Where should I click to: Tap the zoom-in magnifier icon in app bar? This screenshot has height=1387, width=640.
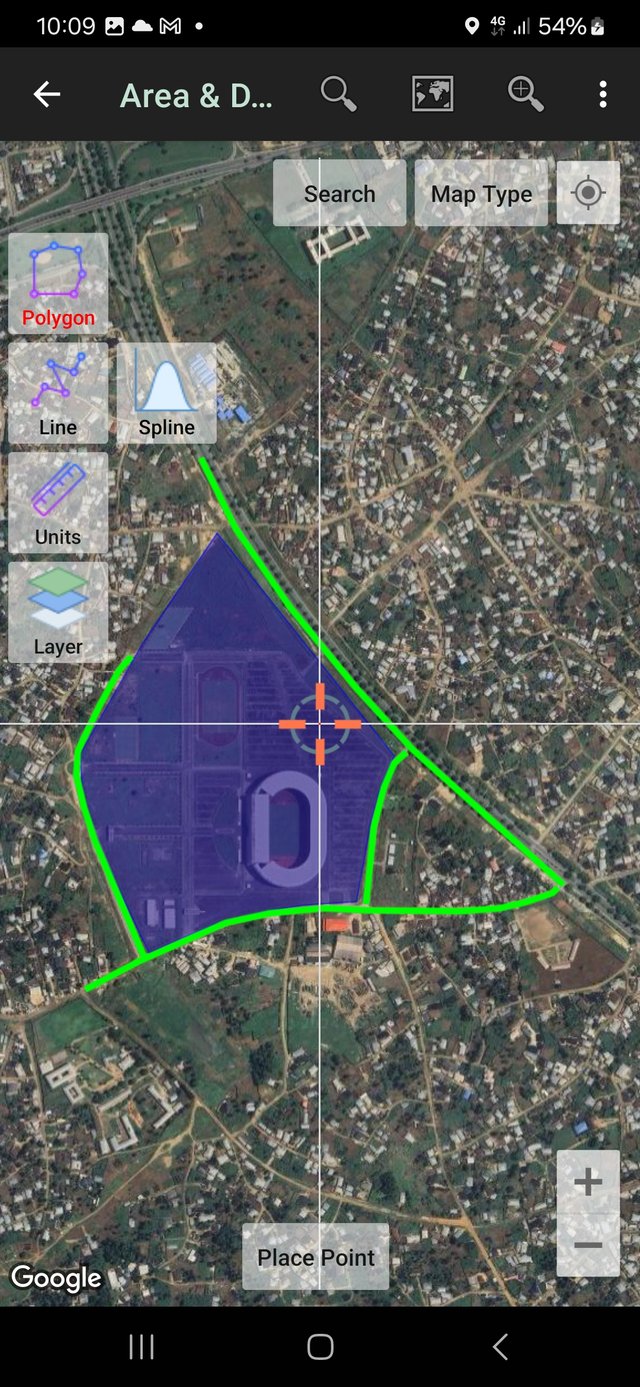pyautogui.click(x=525, y=95)
